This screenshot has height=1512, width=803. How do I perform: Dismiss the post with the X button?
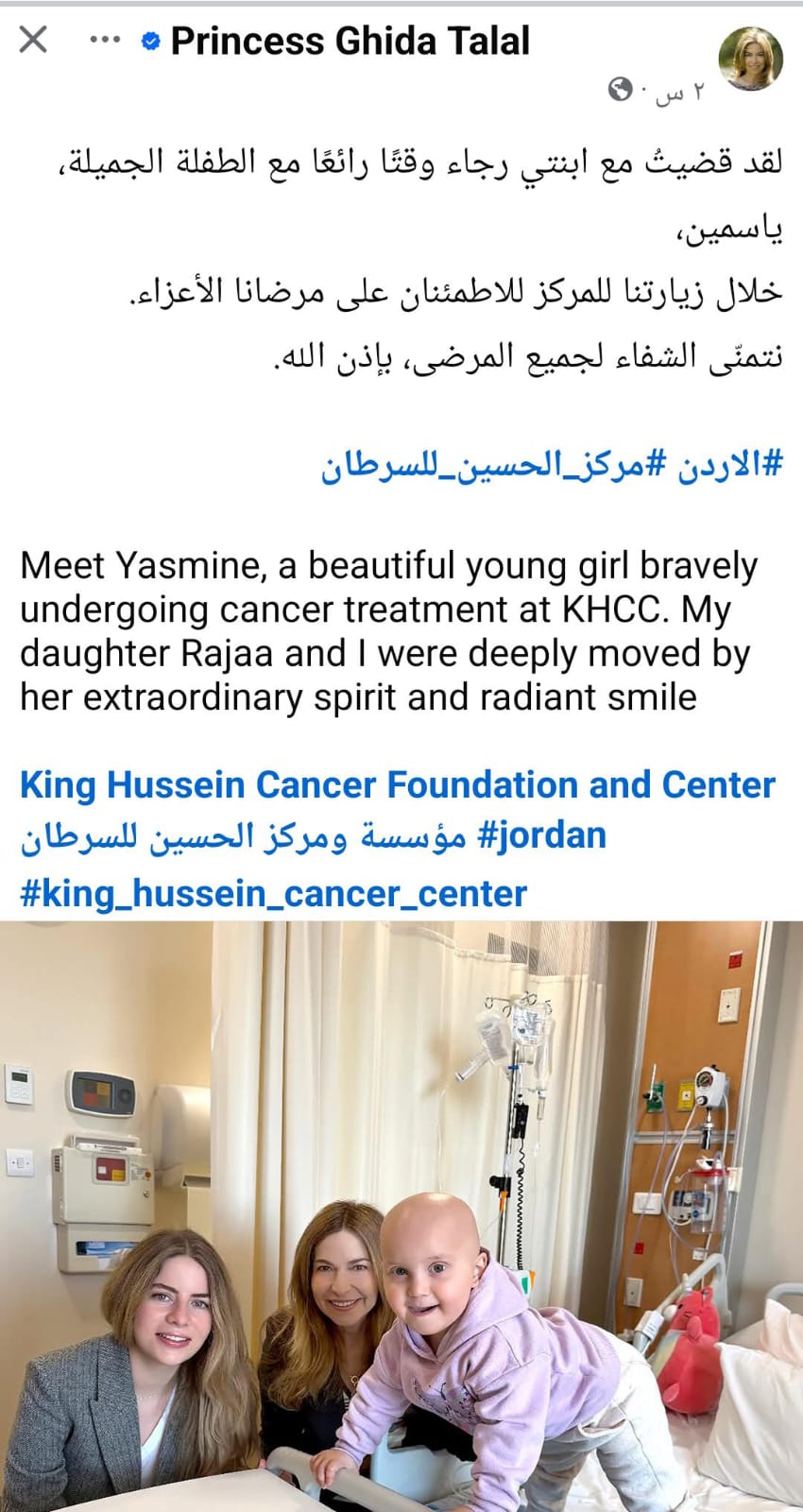[33, 40]
